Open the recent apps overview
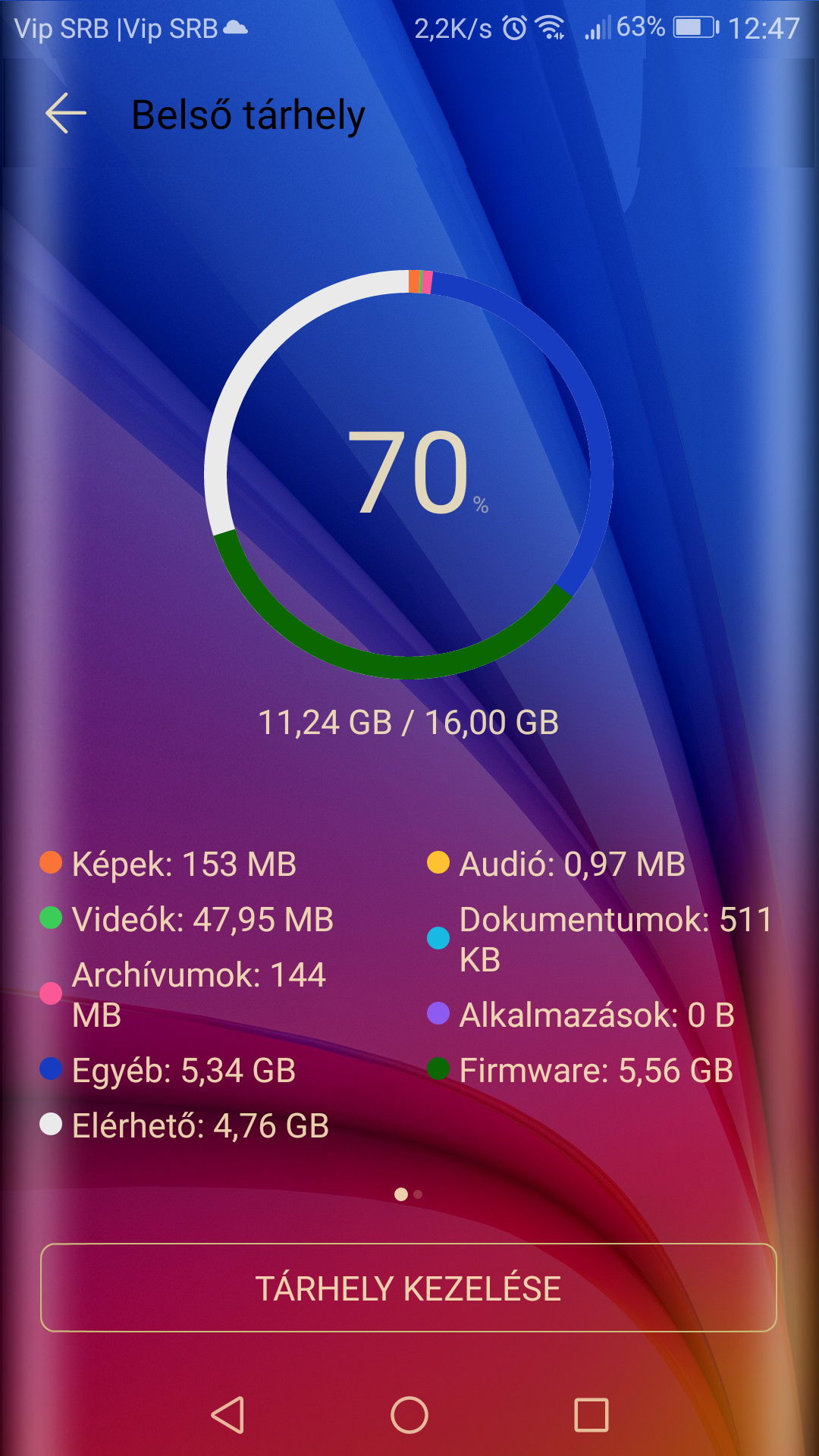The image size is (819, 1456). [x=591, y=1415]
